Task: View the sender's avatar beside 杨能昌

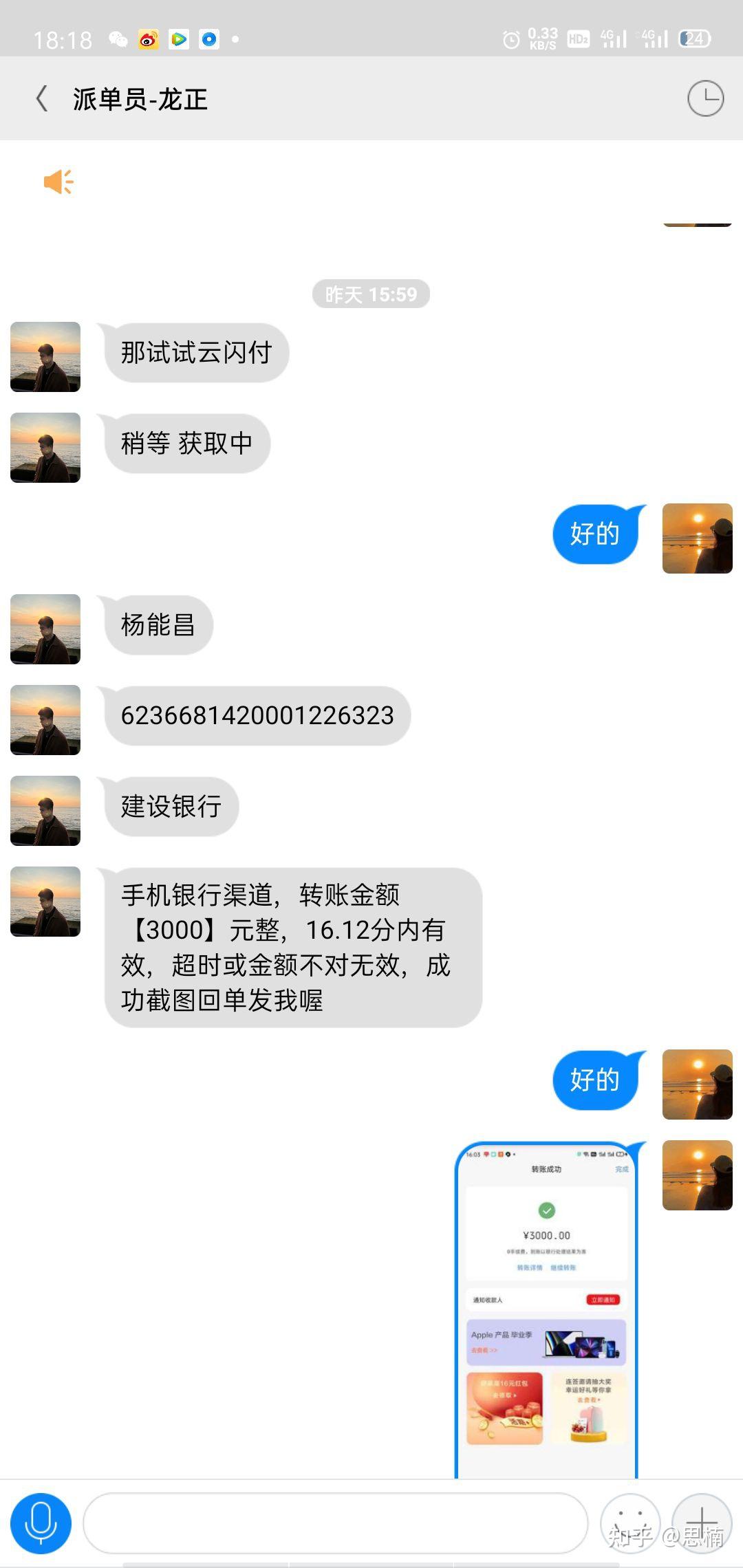Action: [45, 629]
